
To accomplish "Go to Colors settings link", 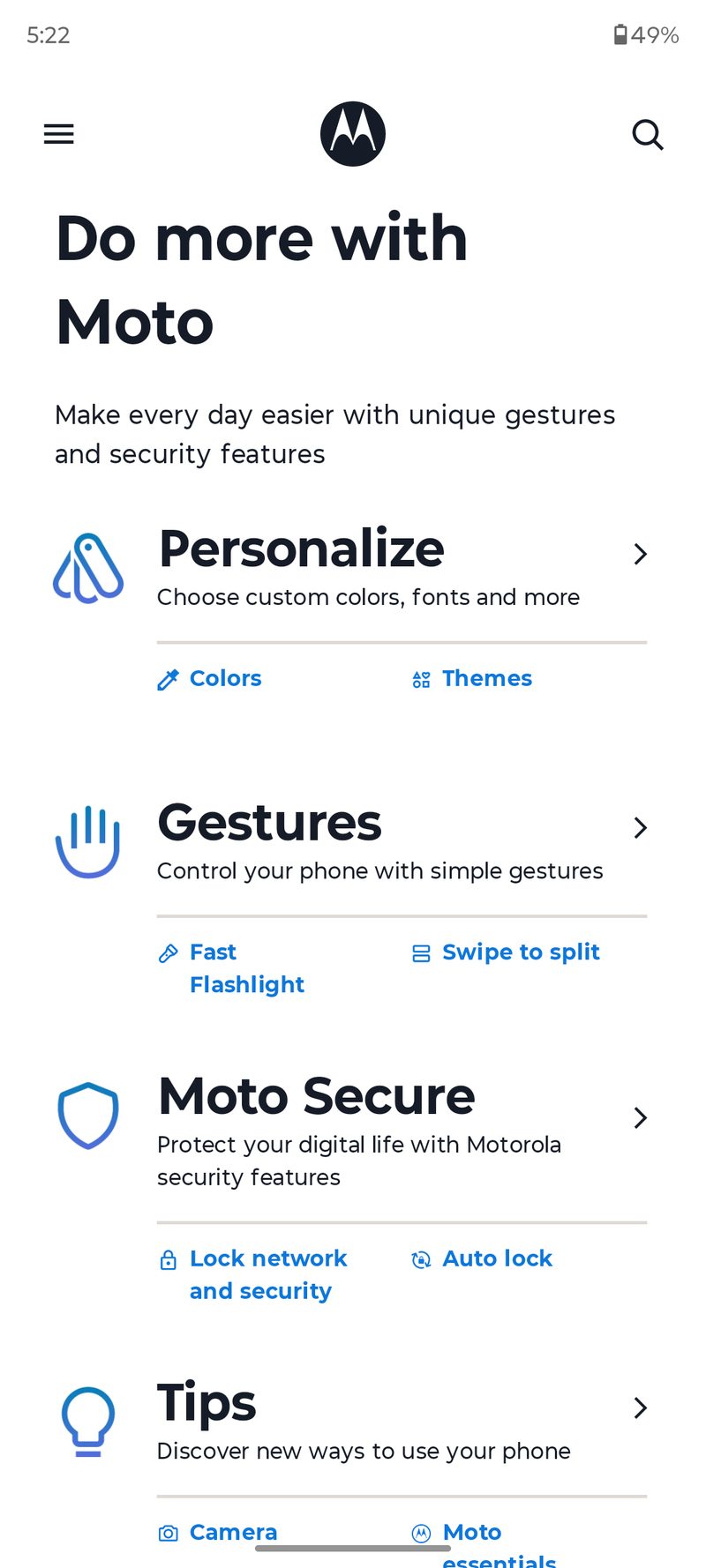I will [225, 678].
